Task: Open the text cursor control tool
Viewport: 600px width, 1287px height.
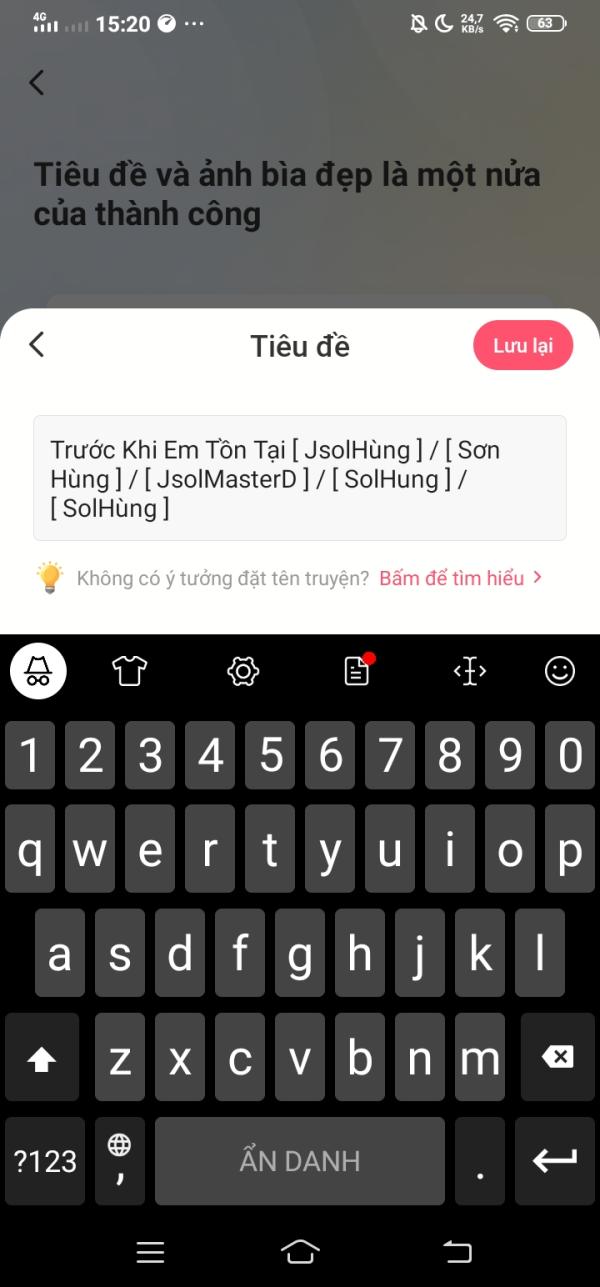Action: [470, 671]
